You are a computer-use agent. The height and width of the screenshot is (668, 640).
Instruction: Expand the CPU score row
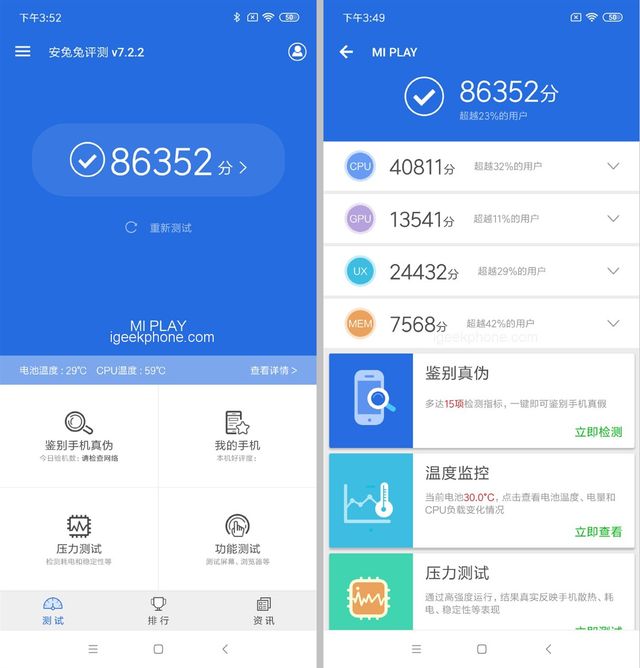(x=613, y=166)
